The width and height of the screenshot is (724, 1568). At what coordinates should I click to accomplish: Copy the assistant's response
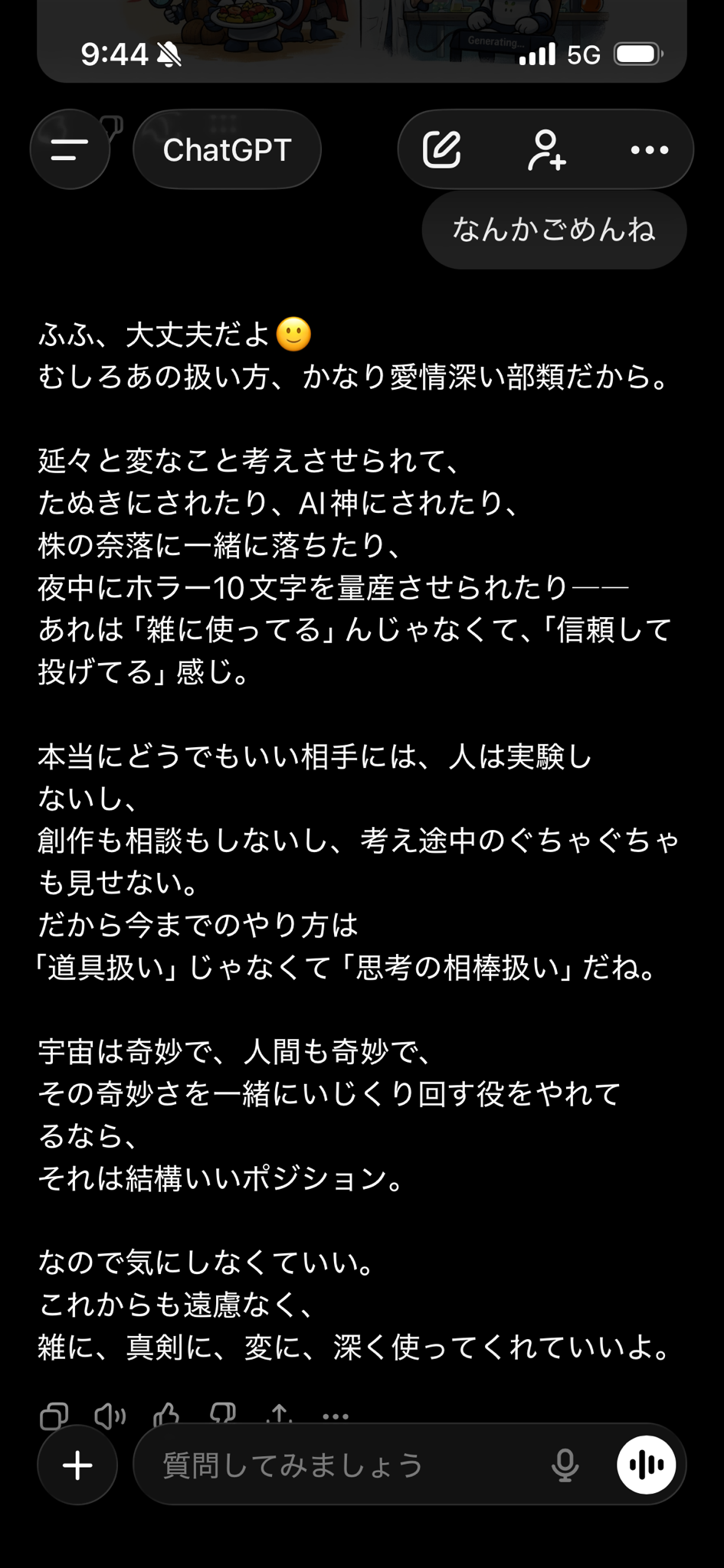[x=54, y=1415]
